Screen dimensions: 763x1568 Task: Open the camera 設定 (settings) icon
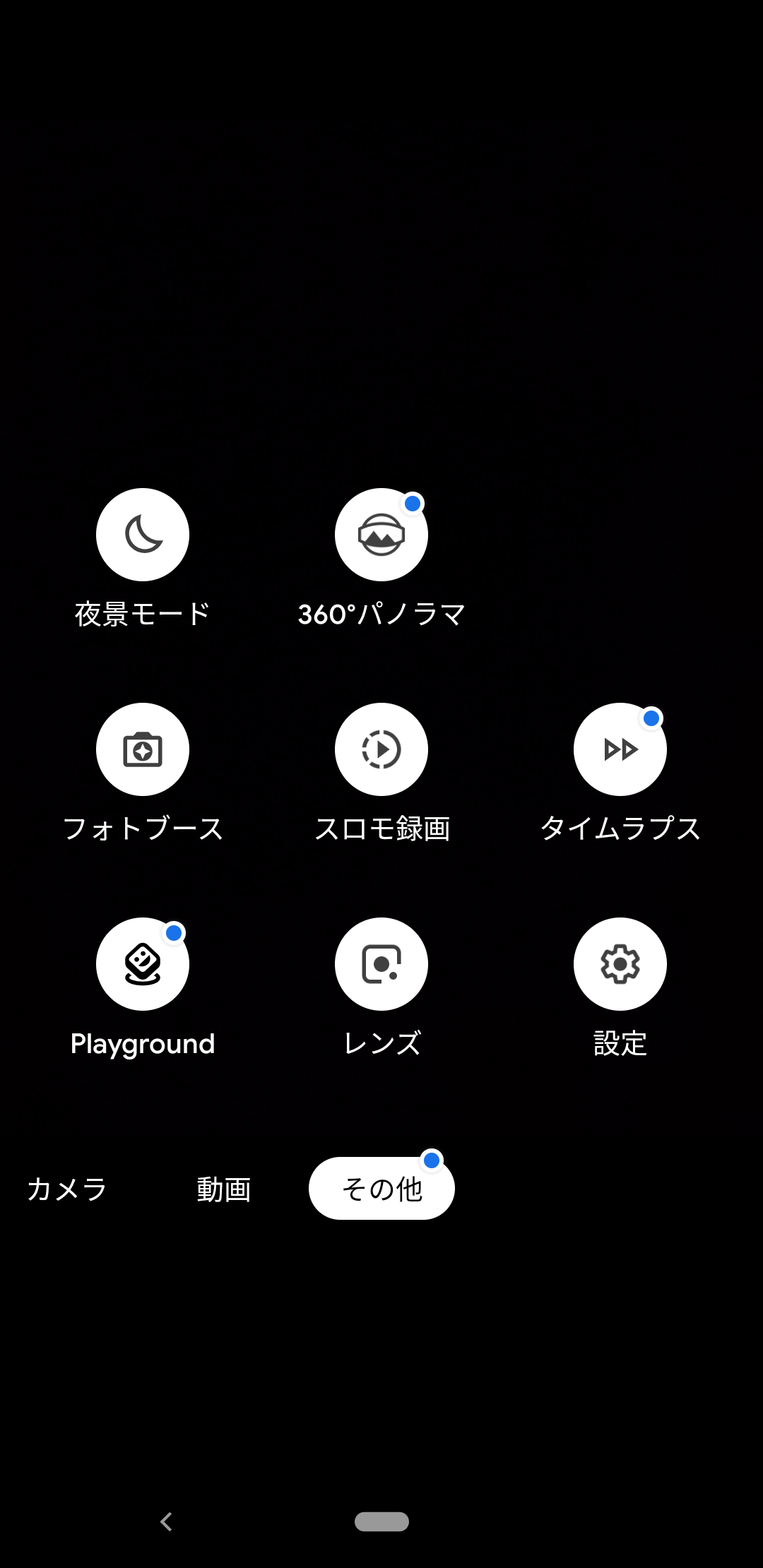(x=620, y=964)
